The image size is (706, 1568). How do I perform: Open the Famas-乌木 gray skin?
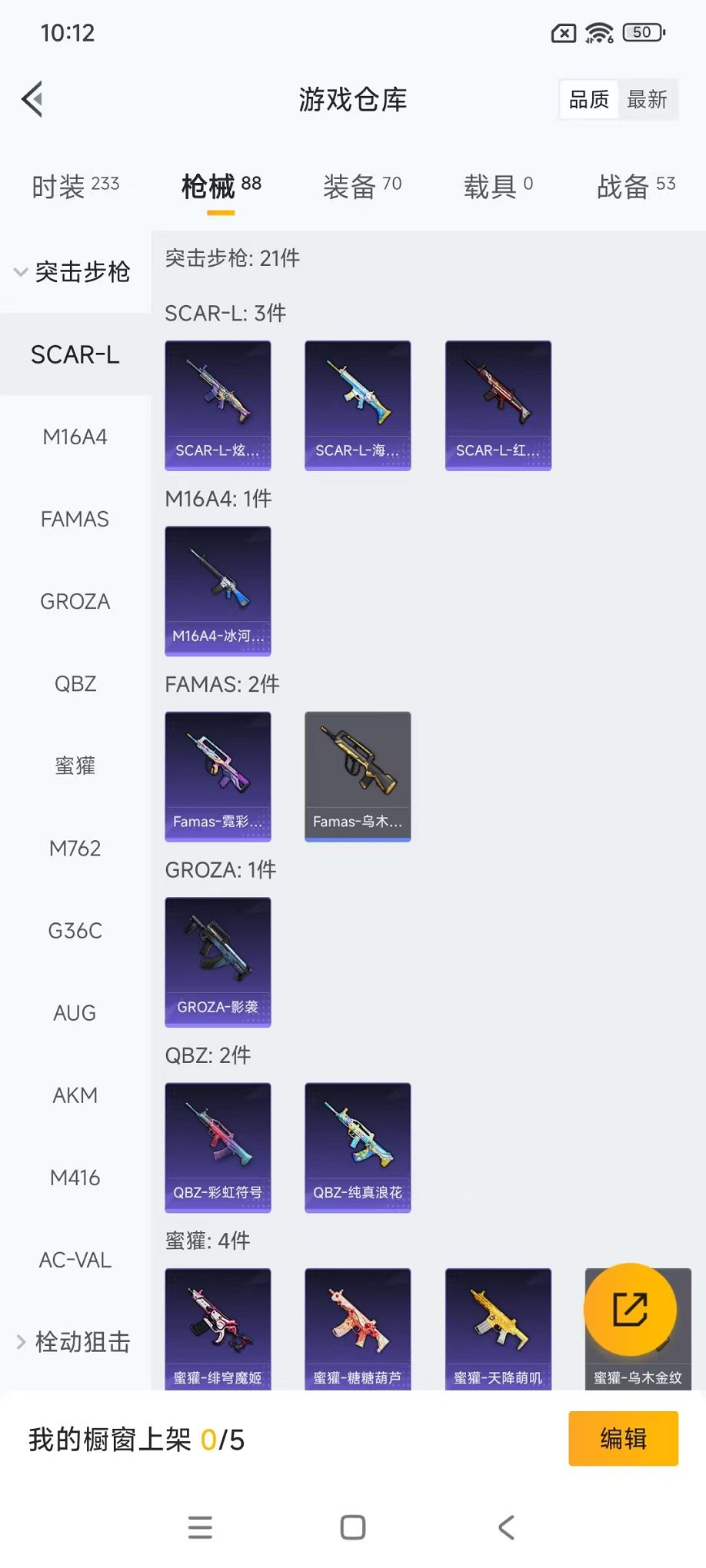tap(357, 776)
